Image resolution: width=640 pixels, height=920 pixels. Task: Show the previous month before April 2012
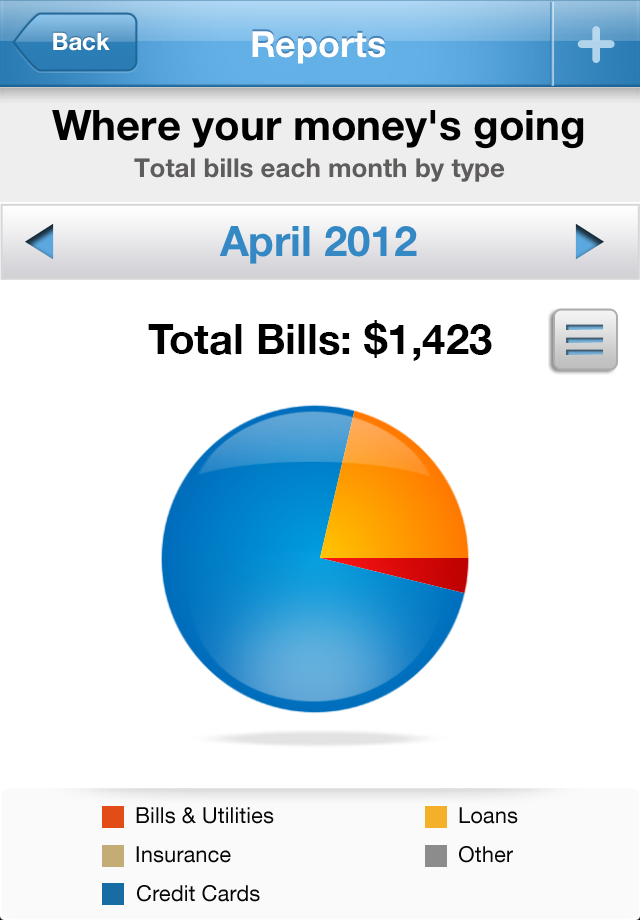point(39,242)
